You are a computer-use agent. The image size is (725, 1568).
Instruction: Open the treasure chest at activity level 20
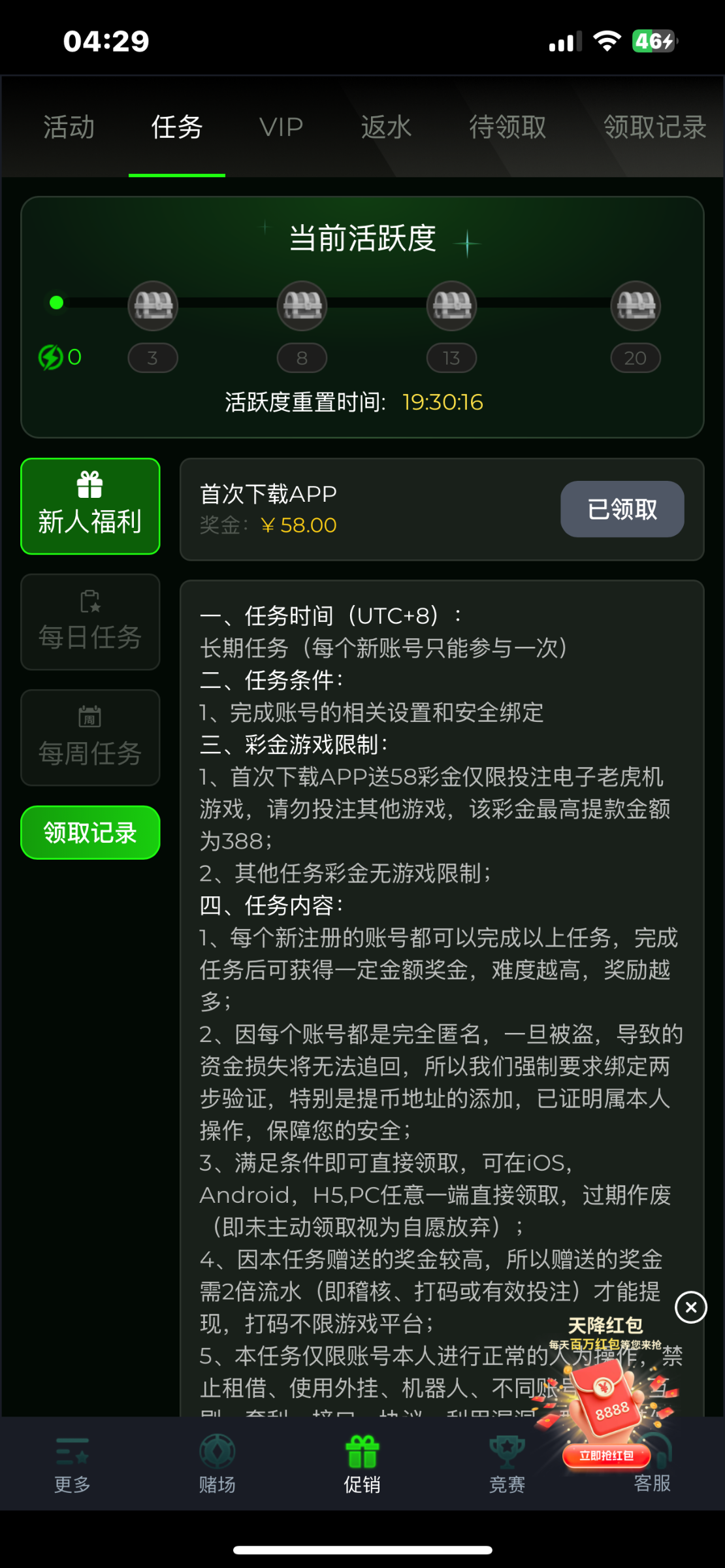click(634, 306)
